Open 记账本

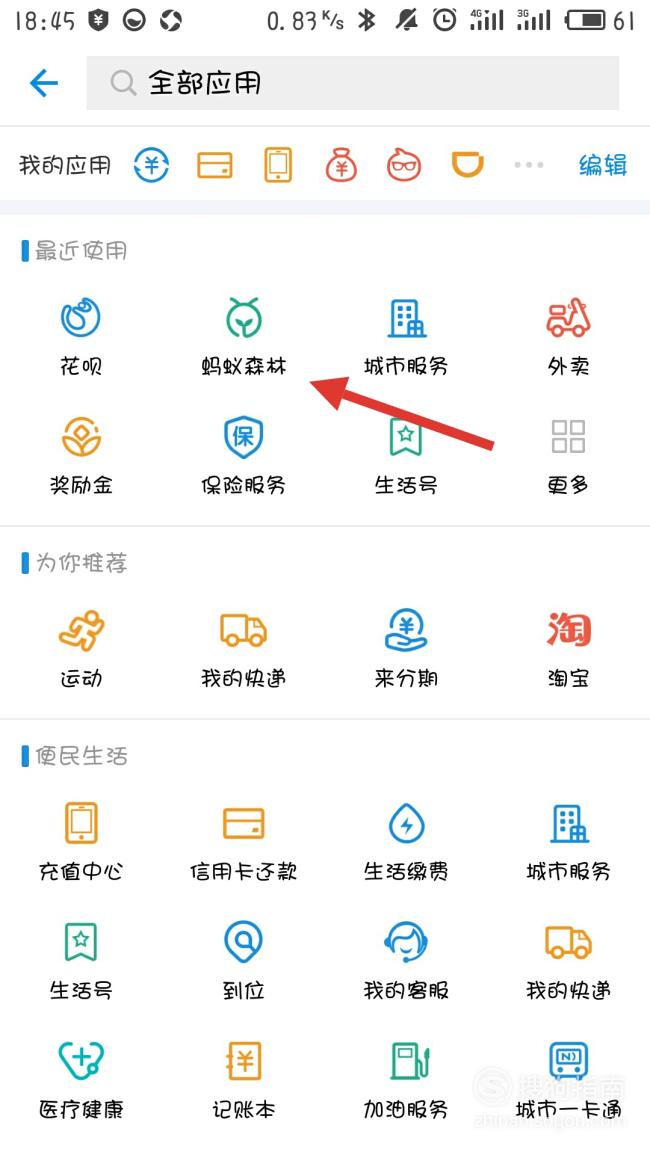(243, 1080)
